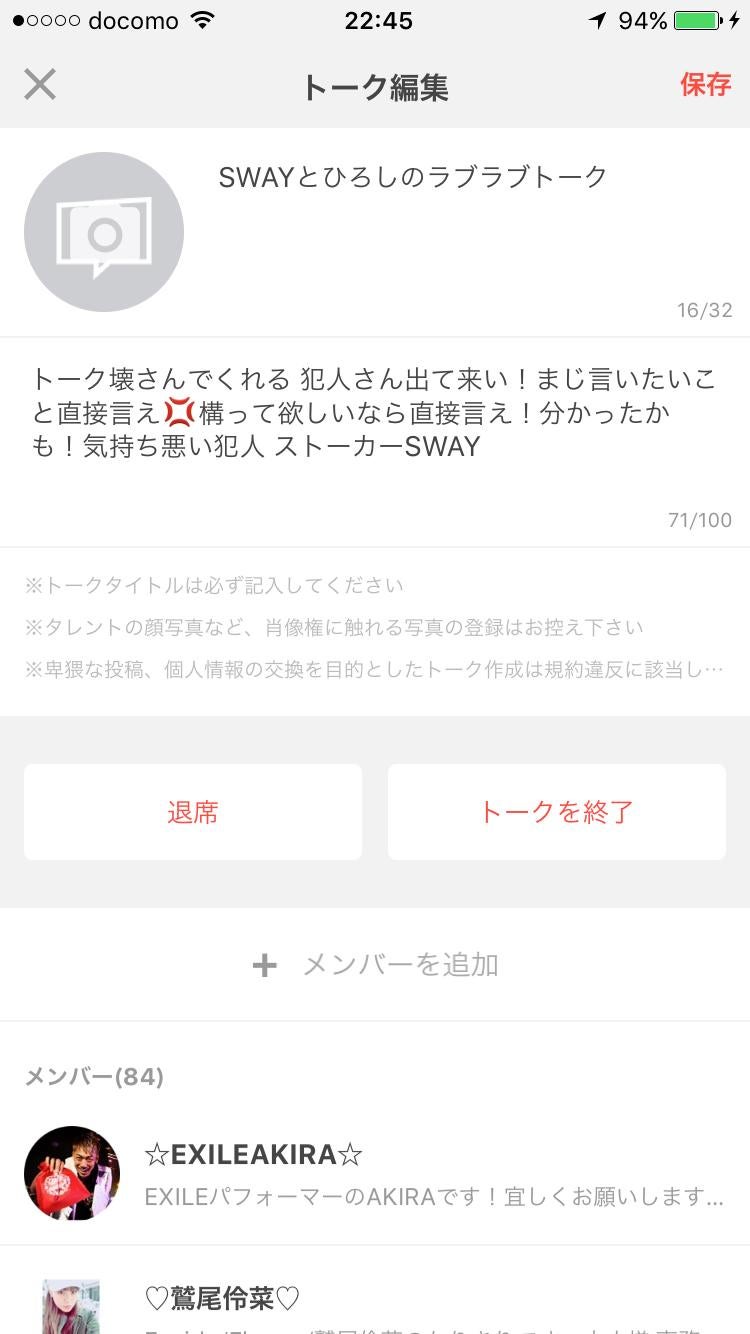The width and height of the screenshot is (750, 1334).
Task: Open メンバーを追加 to add new members
Action: pos(399,964)
